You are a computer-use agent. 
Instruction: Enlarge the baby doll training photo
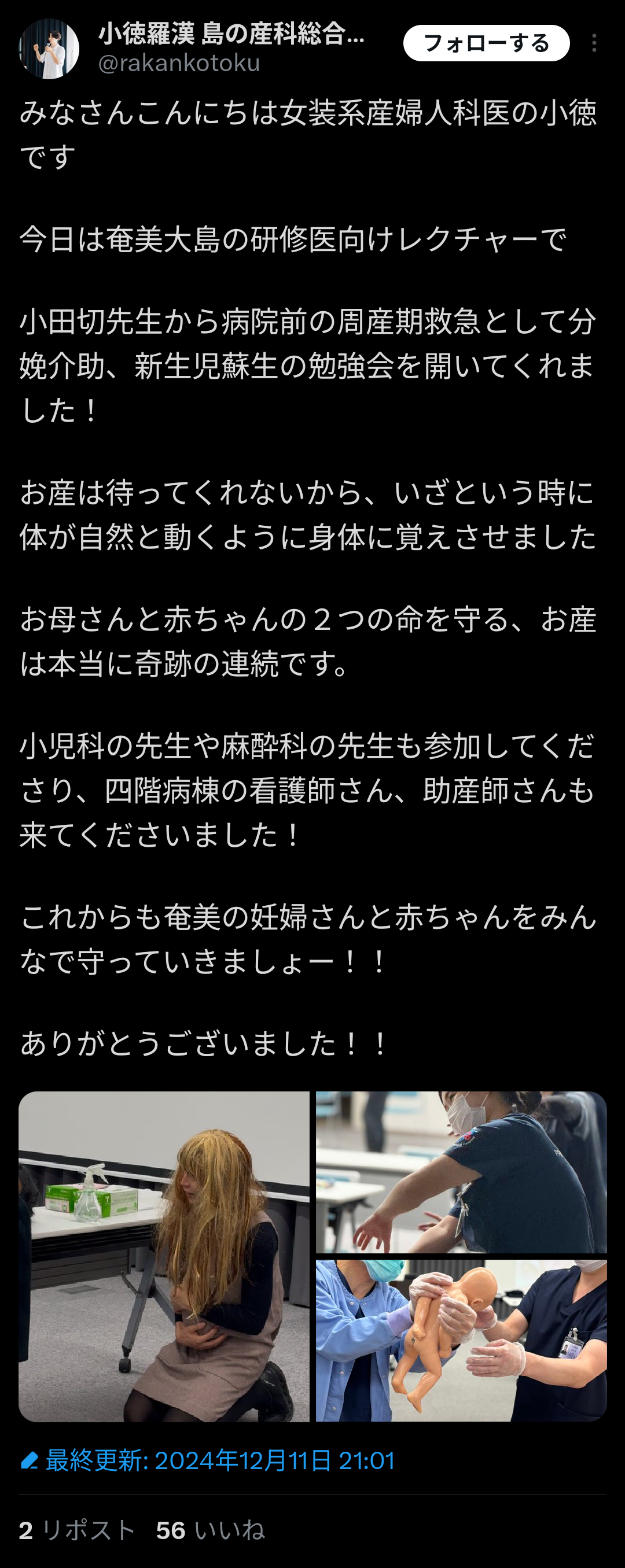click(x=461, y=1340)
